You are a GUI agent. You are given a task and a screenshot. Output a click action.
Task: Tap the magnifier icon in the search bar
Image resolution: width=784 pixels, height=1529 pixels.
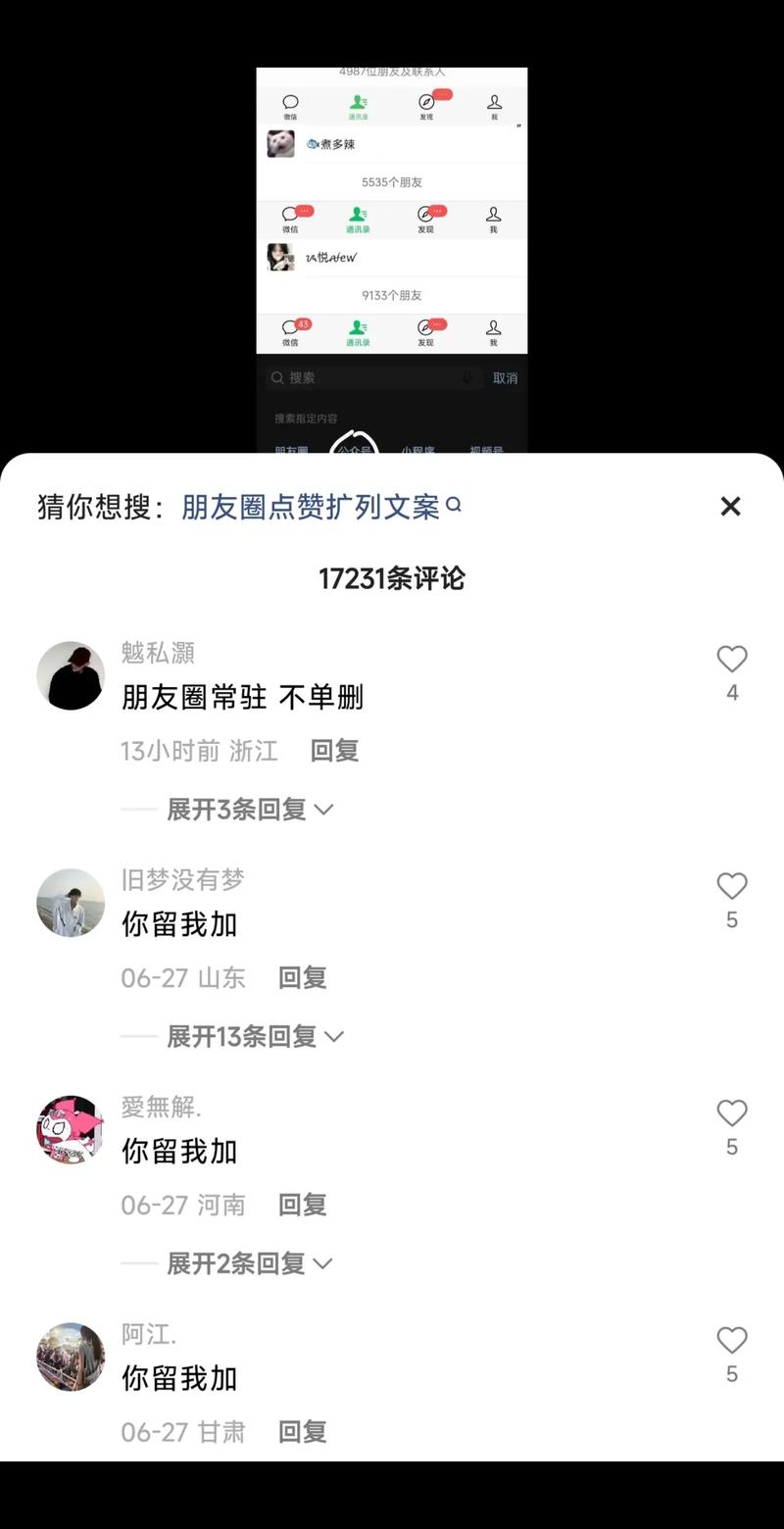coord(278,377)
